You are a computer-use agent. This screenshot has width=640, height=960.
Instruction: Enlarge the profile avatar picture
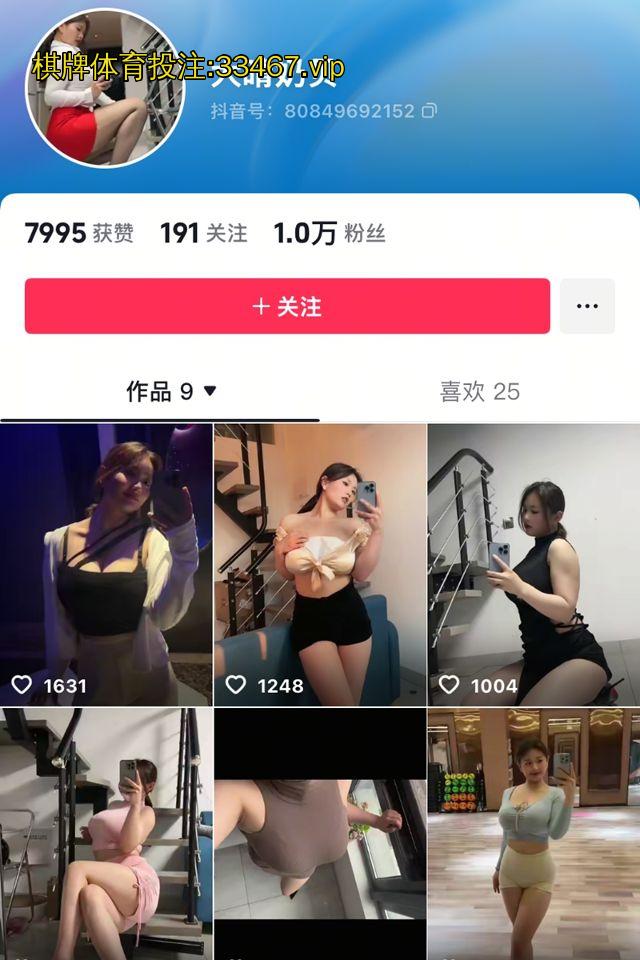[104, 90]
